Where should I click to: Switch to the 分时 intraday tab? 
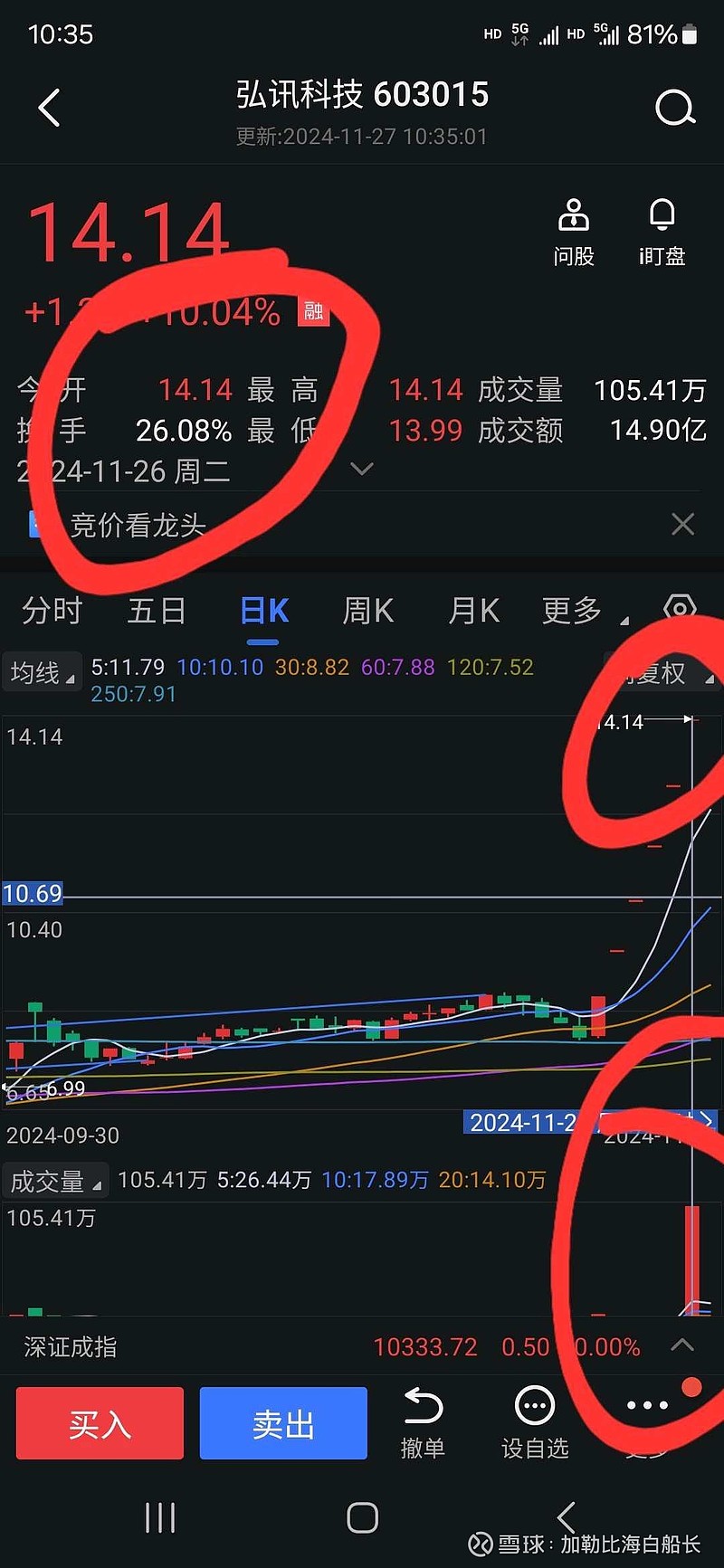point(51,611)
